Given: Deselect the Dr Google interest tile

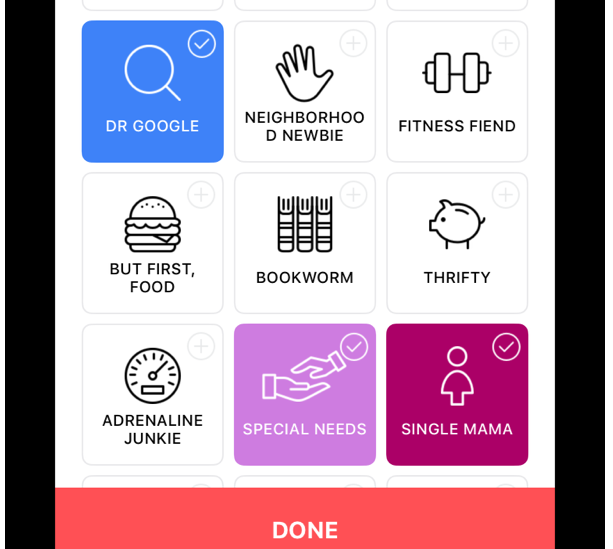Looking at the screenshot, I should tap(152, 92).
